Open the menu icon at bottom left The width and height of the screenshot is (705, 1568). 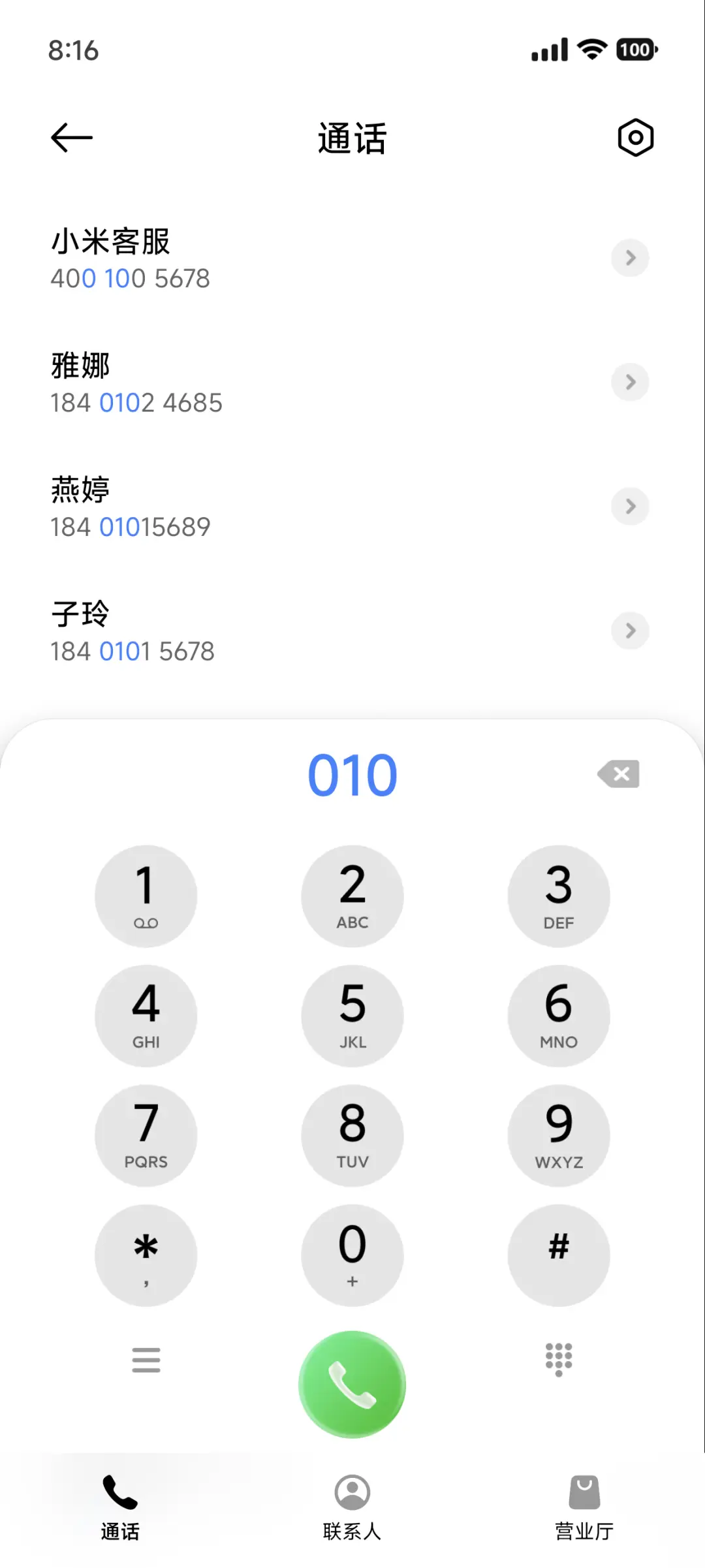(x=146, y=1360)
